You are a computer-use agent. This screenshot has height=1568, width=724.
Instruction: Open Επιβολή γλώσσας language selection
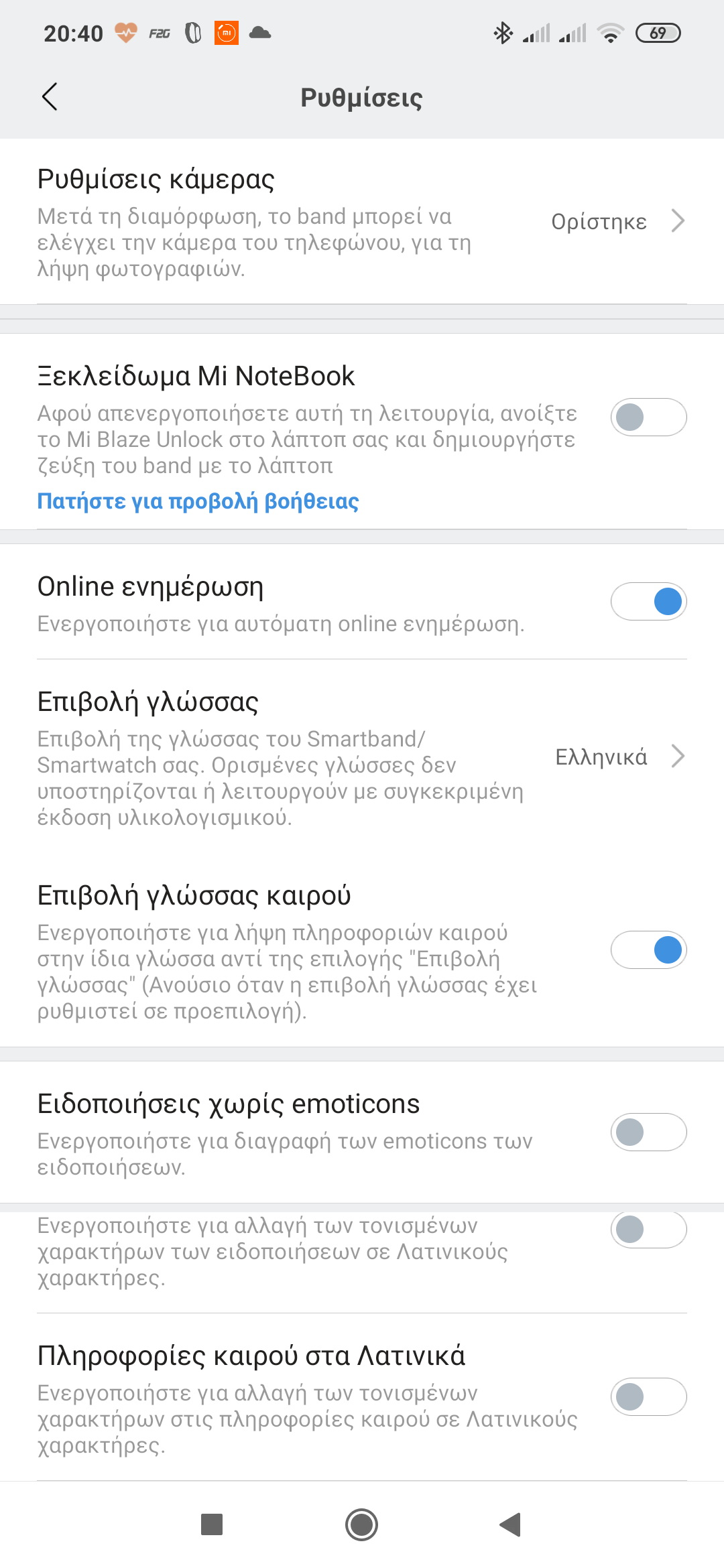362,757
